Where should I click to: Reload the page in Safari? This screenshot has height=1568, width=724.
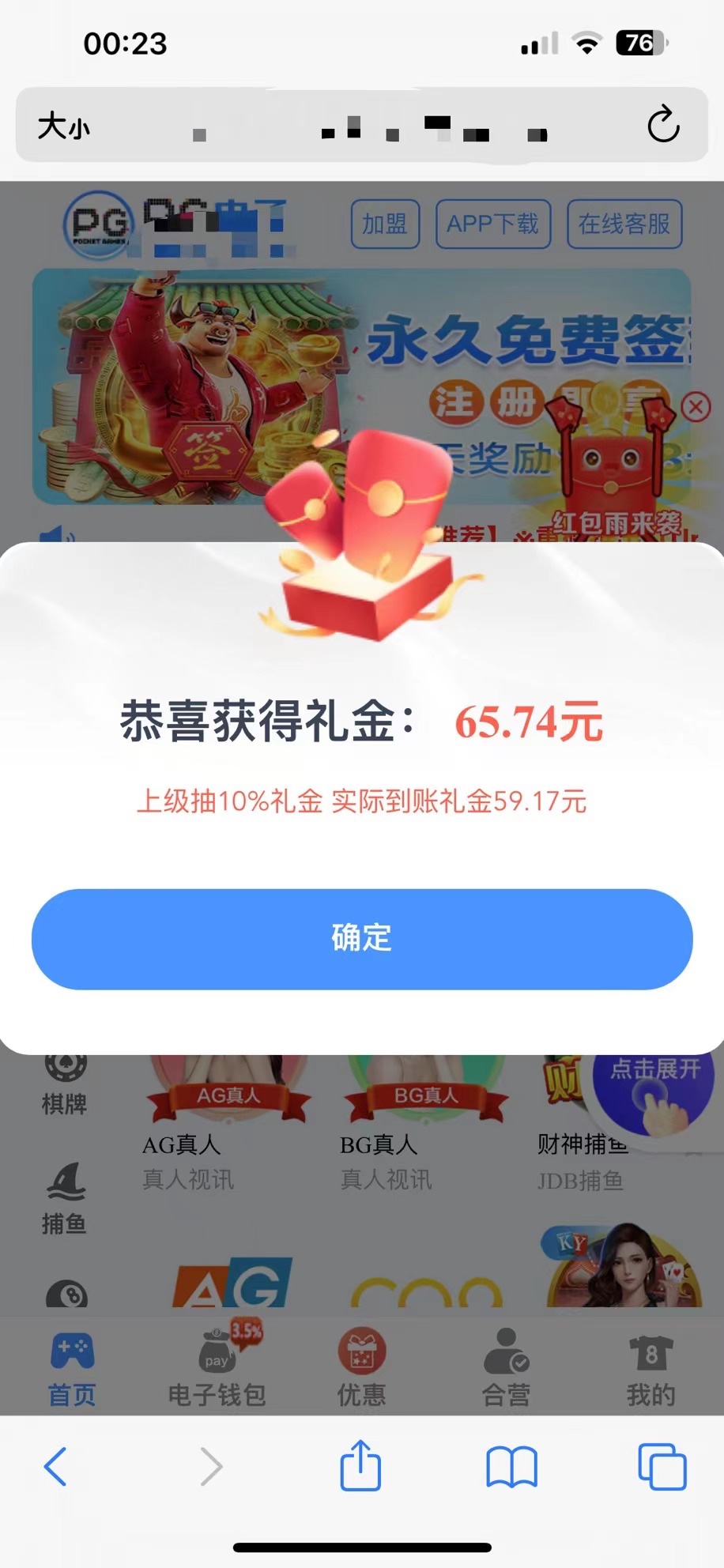[662, 125]
